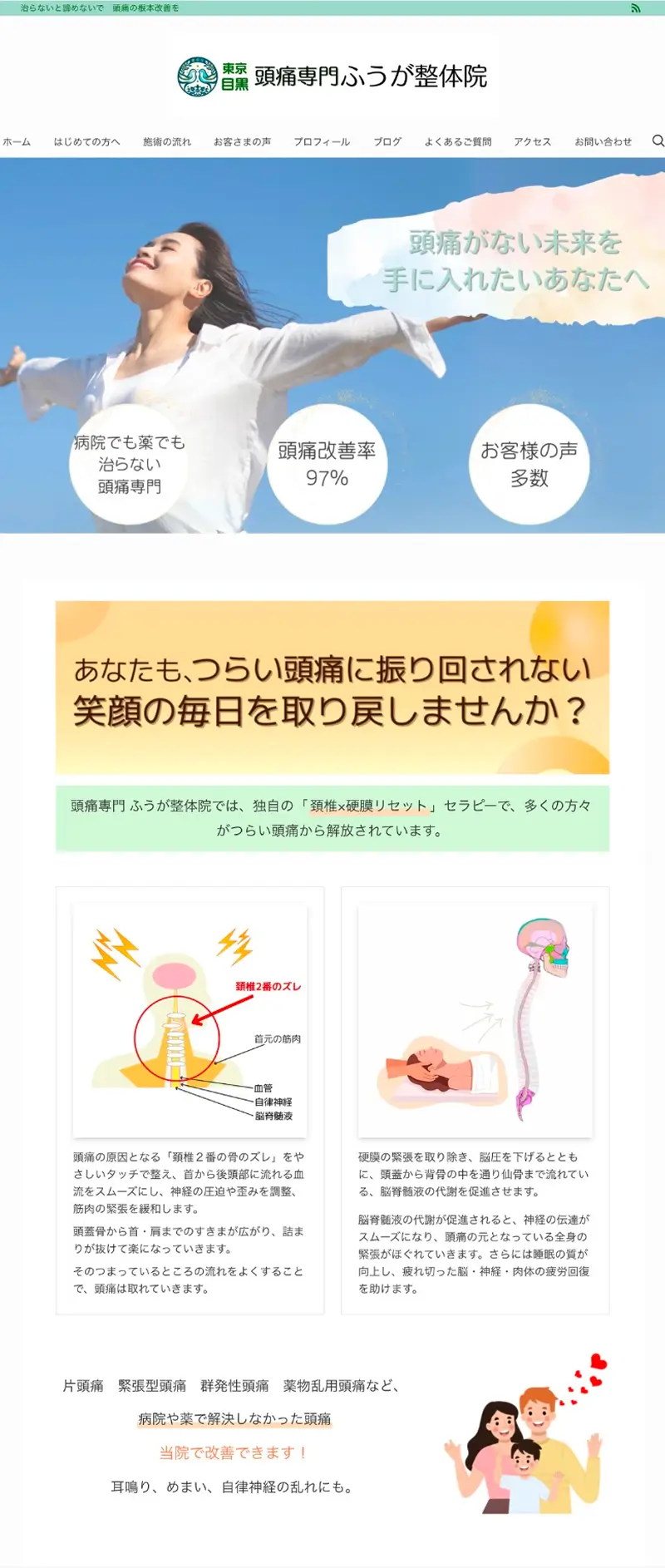Go to ホーム page
Viewport: 665px width, 1568px height.
(x=17, y=142)
